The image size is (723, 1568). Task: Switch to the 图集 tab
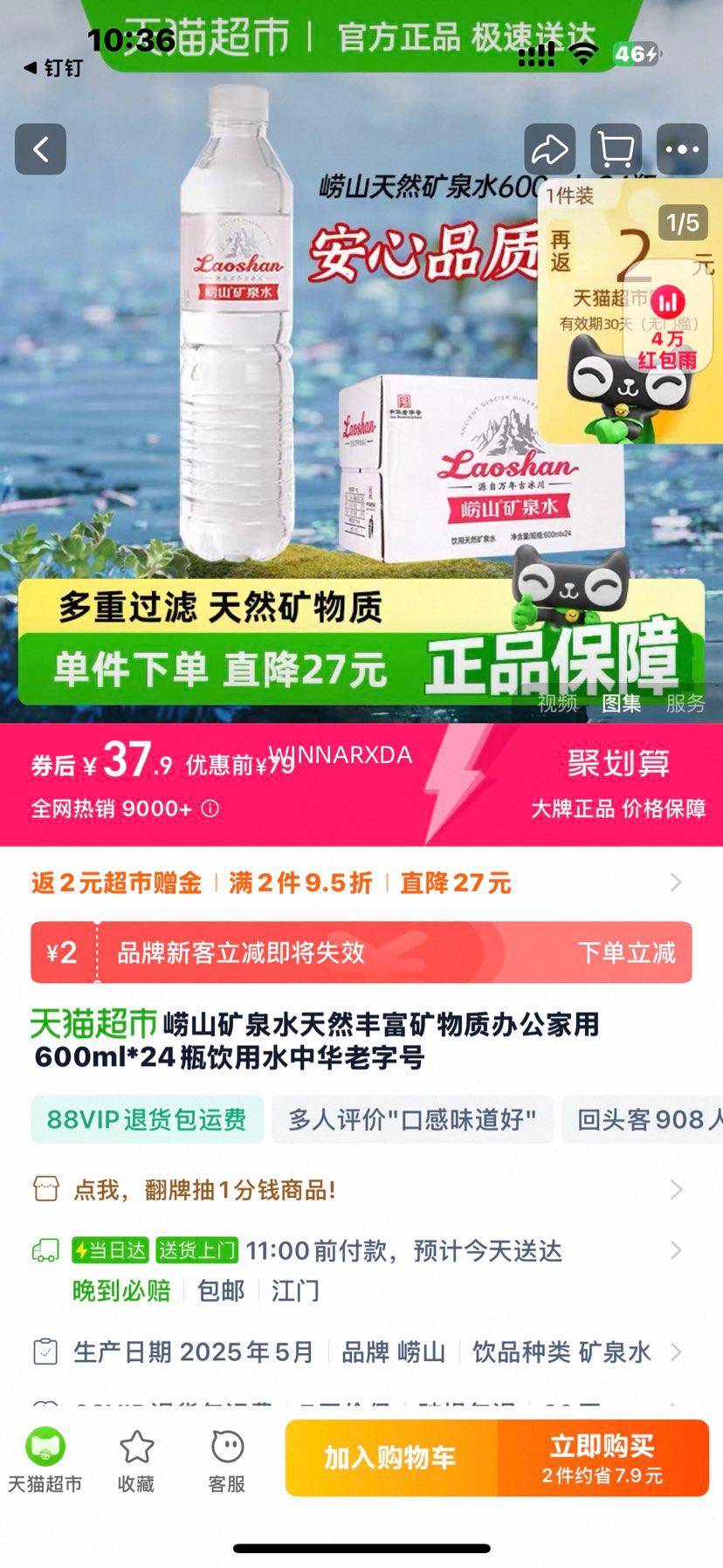pos(621,704)
